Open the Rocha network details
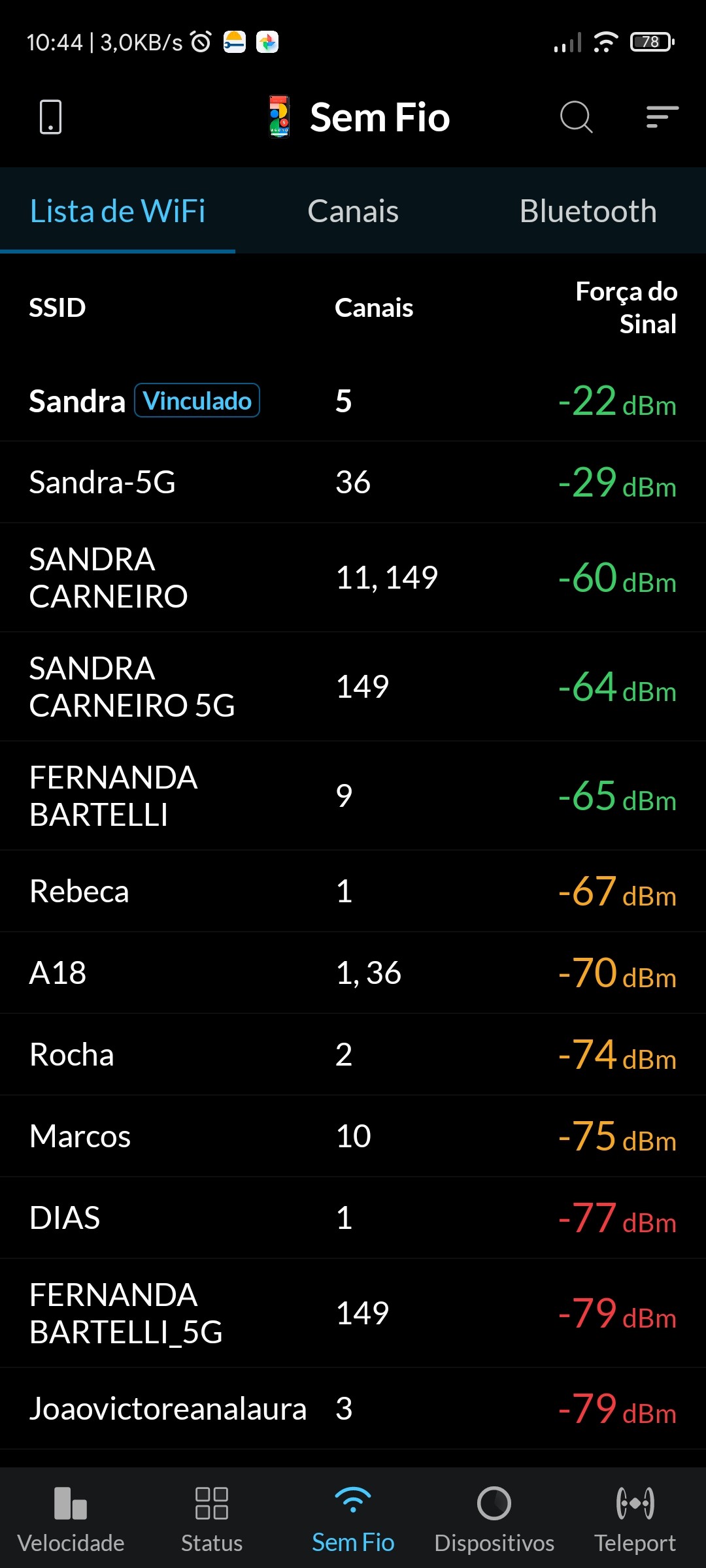The height and width of the screenshot is (1568, 706). tap(353, 1054)
